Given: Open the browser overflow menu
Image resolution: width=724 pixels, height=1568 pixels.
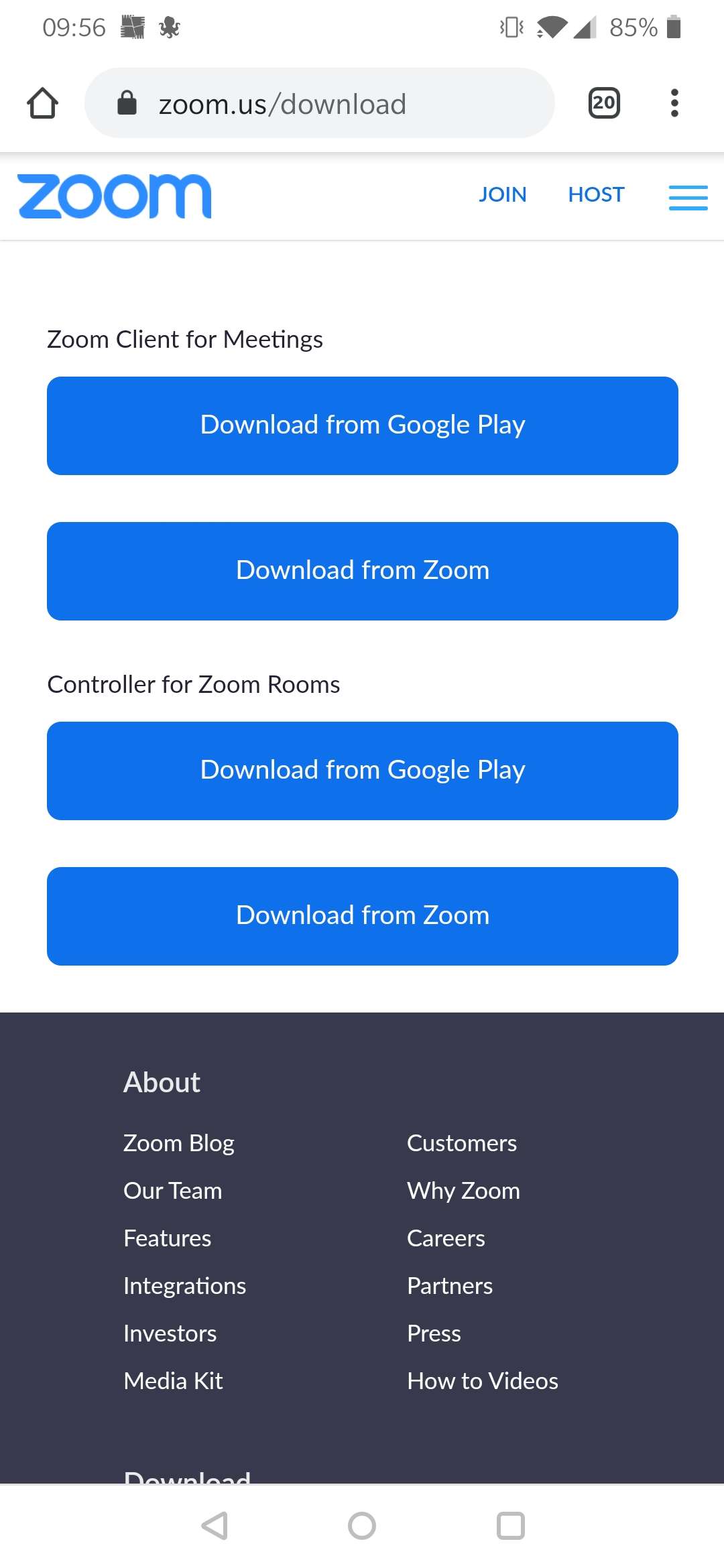Looking at the screenshot, I should (674, 103).
